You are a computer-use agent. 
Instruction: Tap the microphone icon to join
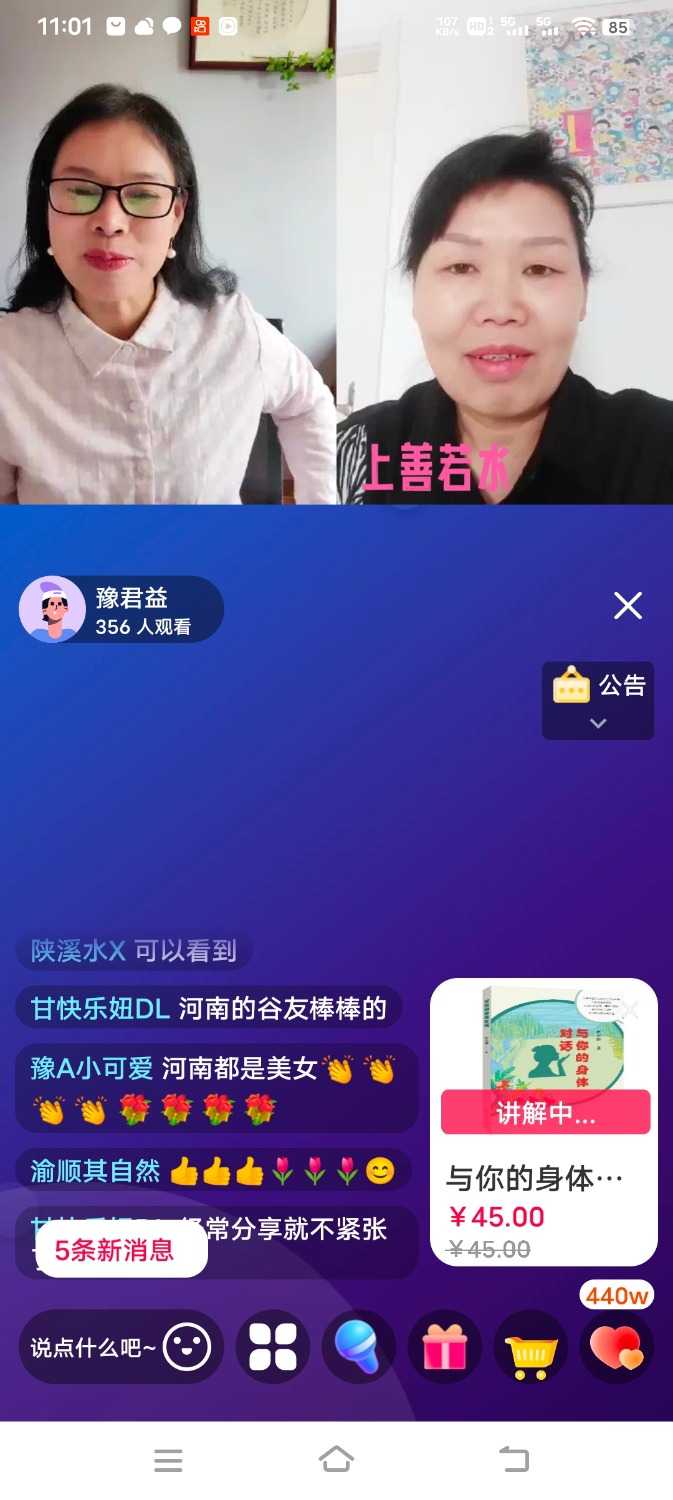(358, 1347)
